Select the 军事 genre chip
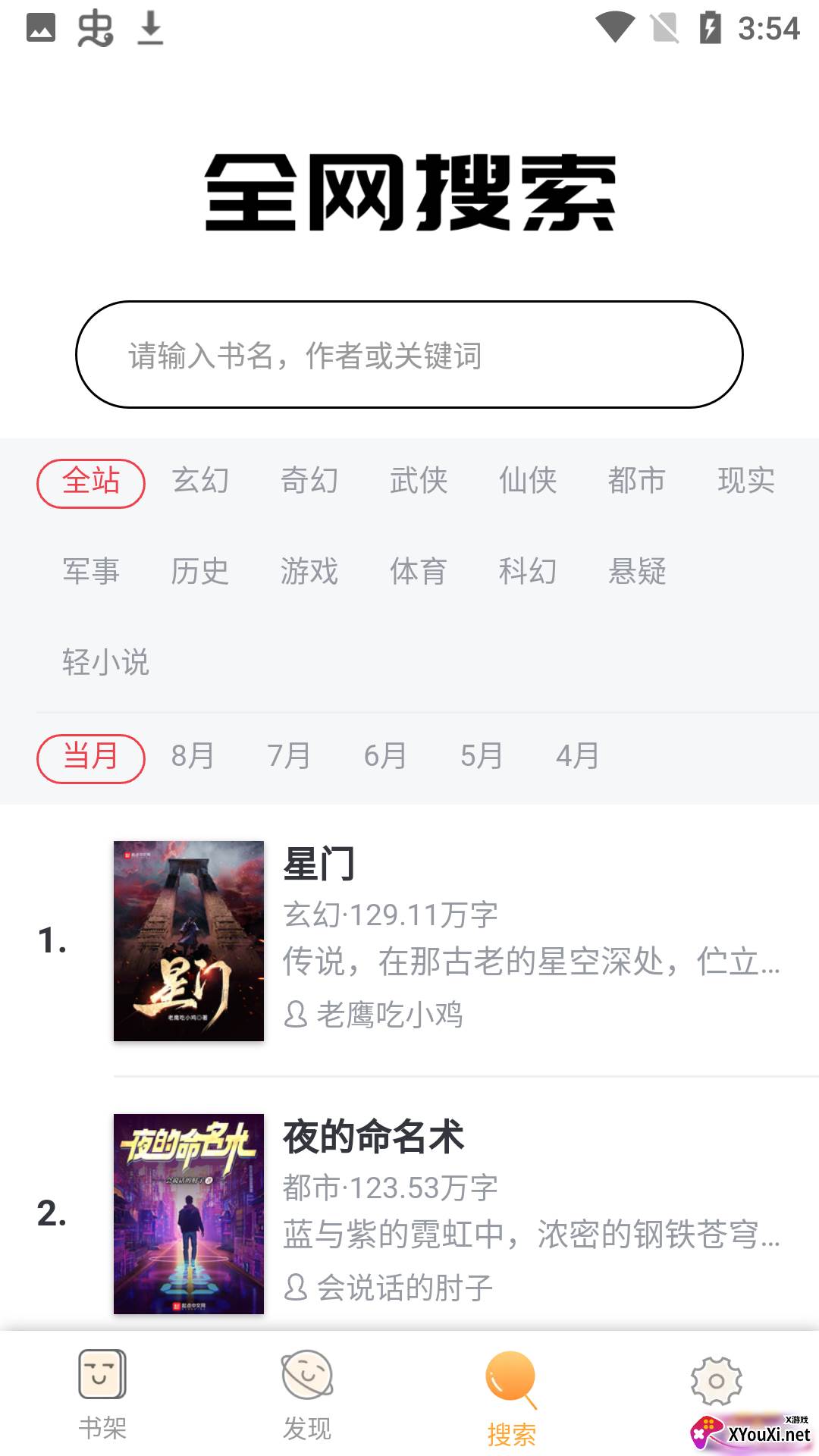Screen dimensions: 819x1456 point(91,572)
